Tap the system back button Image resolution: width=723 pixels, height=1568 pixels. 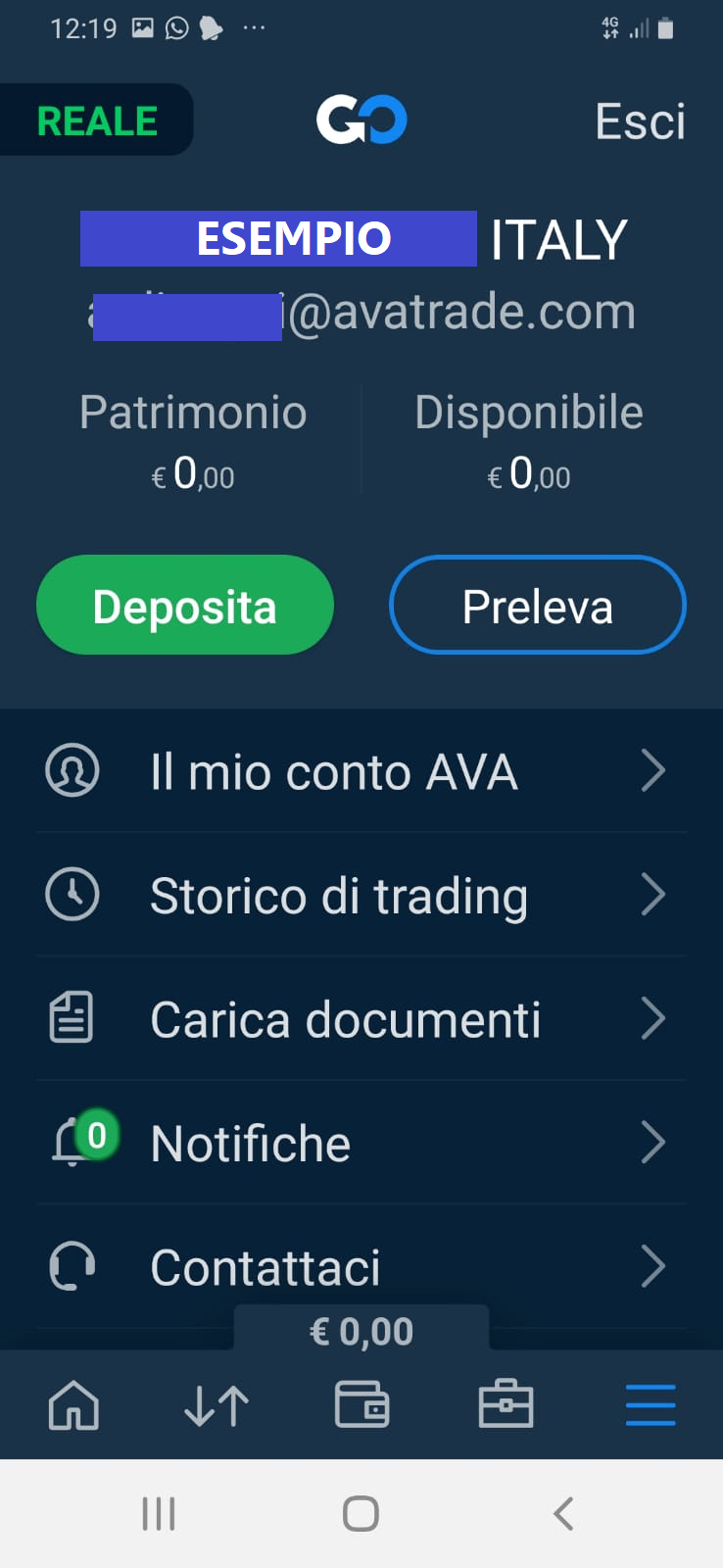(x=563, y=1513)
